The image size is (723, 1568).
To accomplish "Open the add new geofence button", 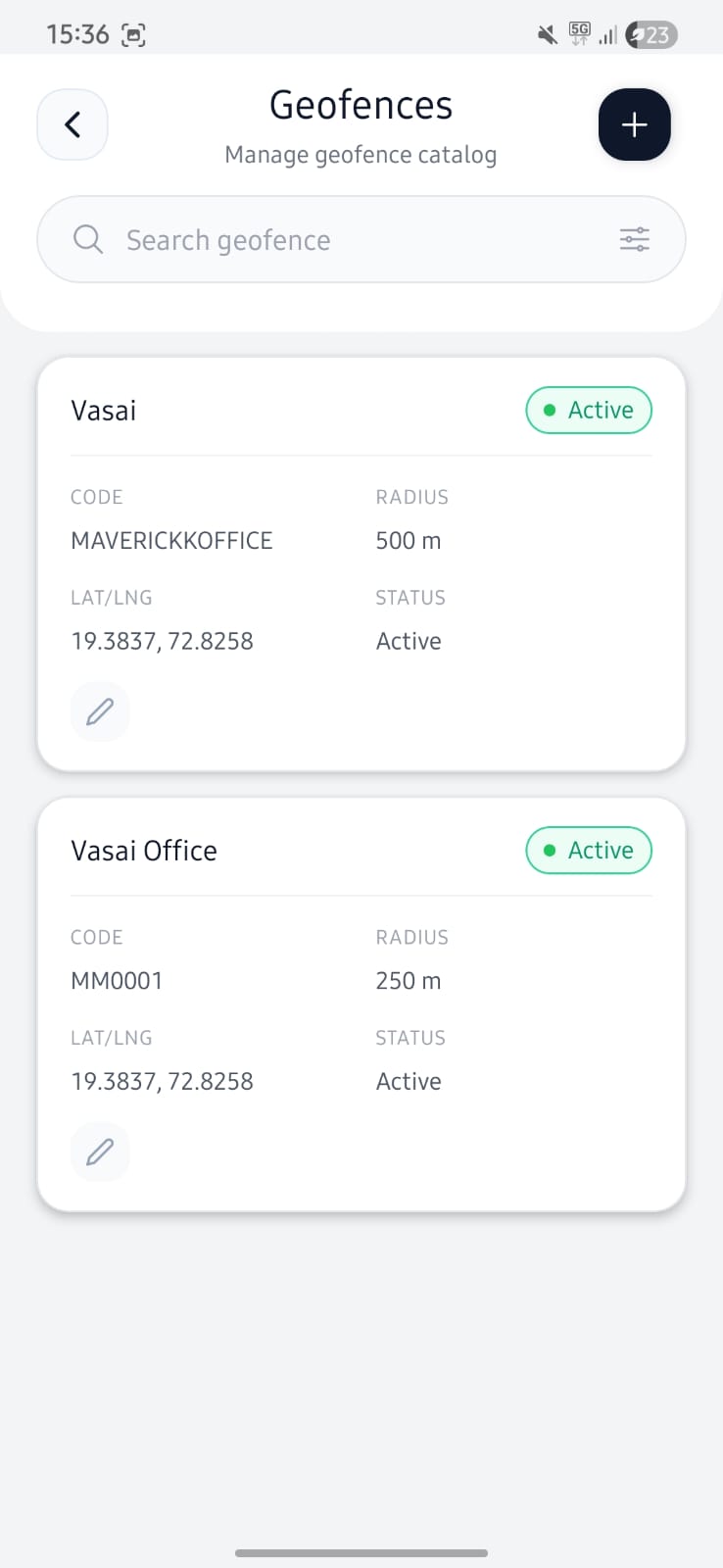I will [634, 124].
